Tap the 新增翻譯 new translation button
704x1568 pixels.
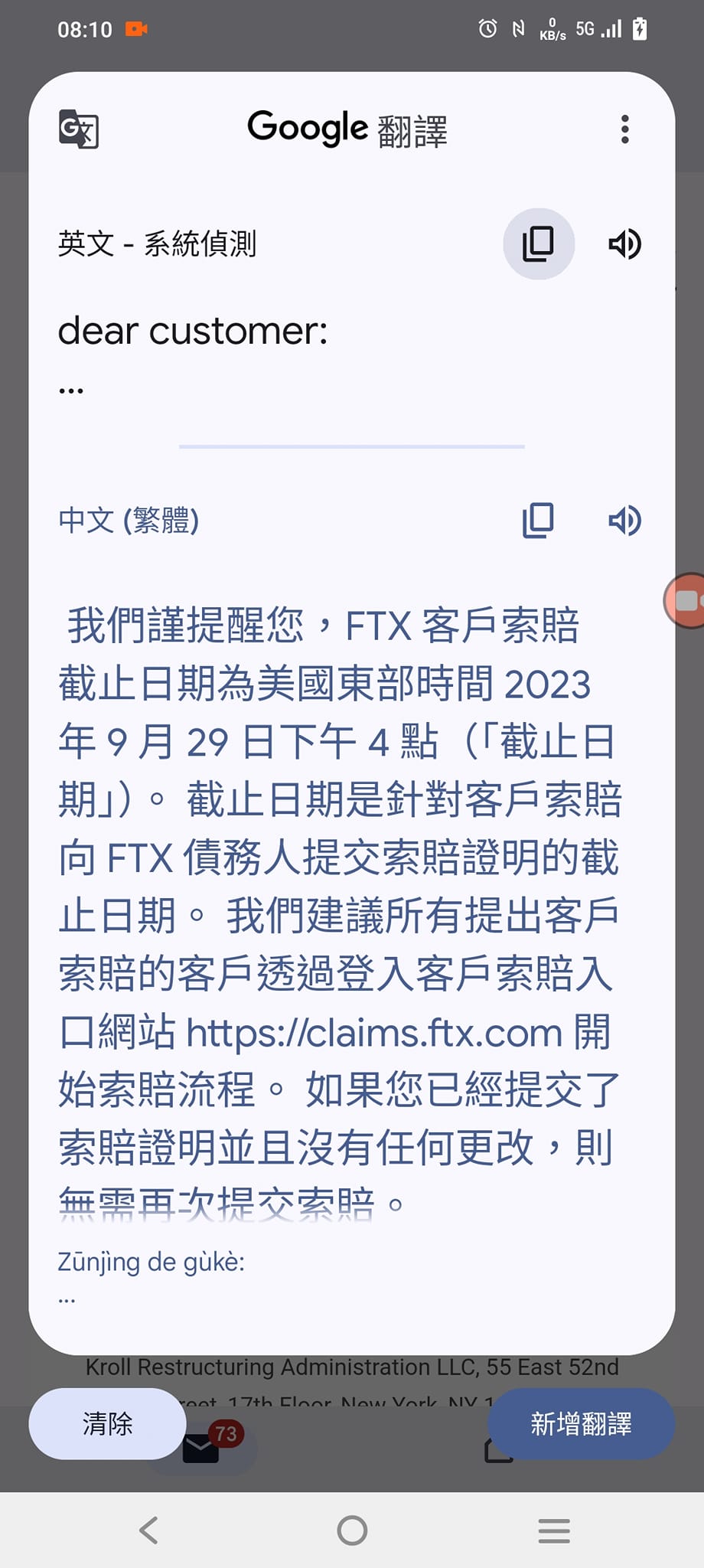(x=581, y=1424)
